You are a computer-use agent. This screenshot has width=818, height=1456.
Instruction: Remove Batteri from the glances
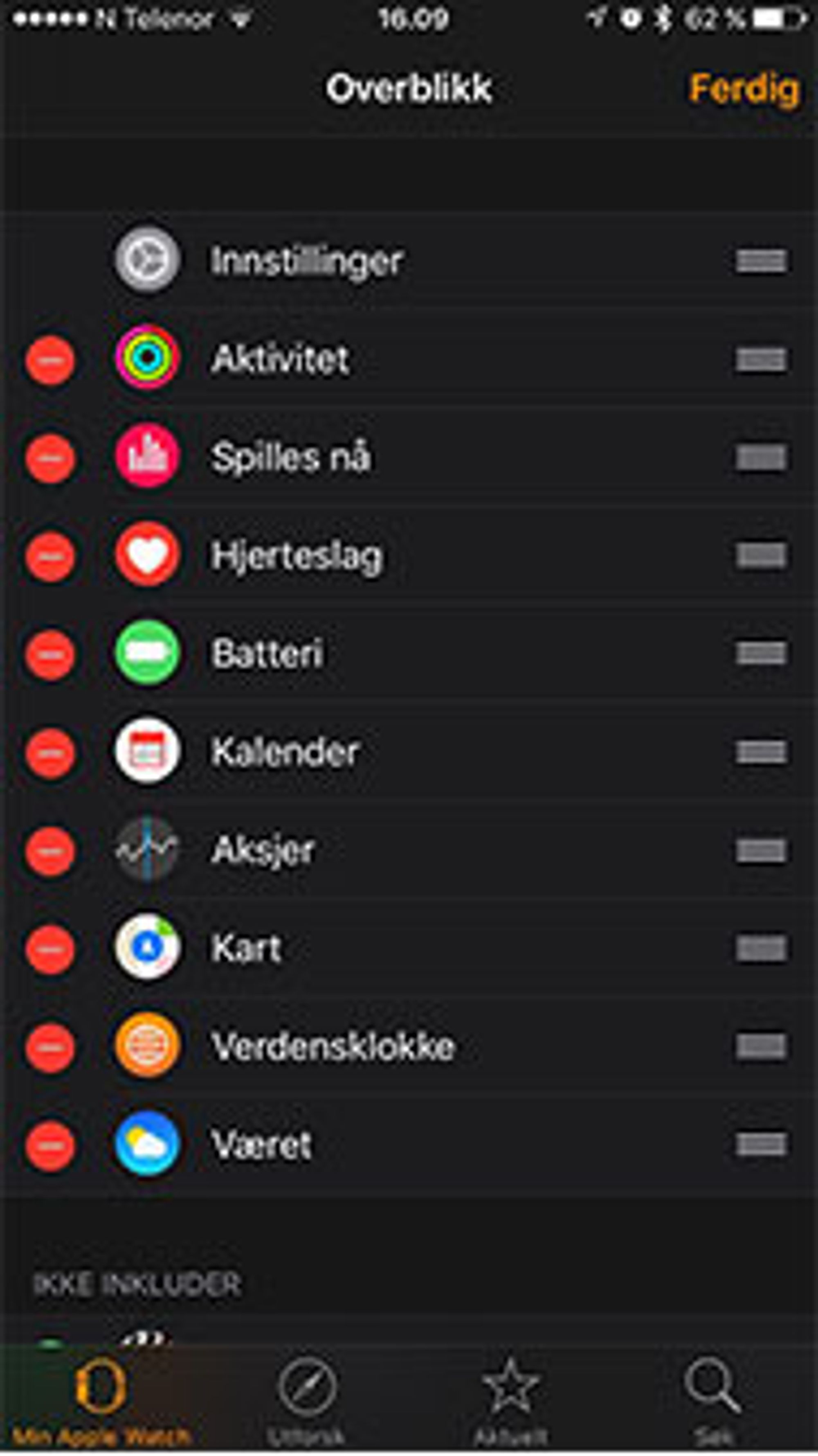50,654
